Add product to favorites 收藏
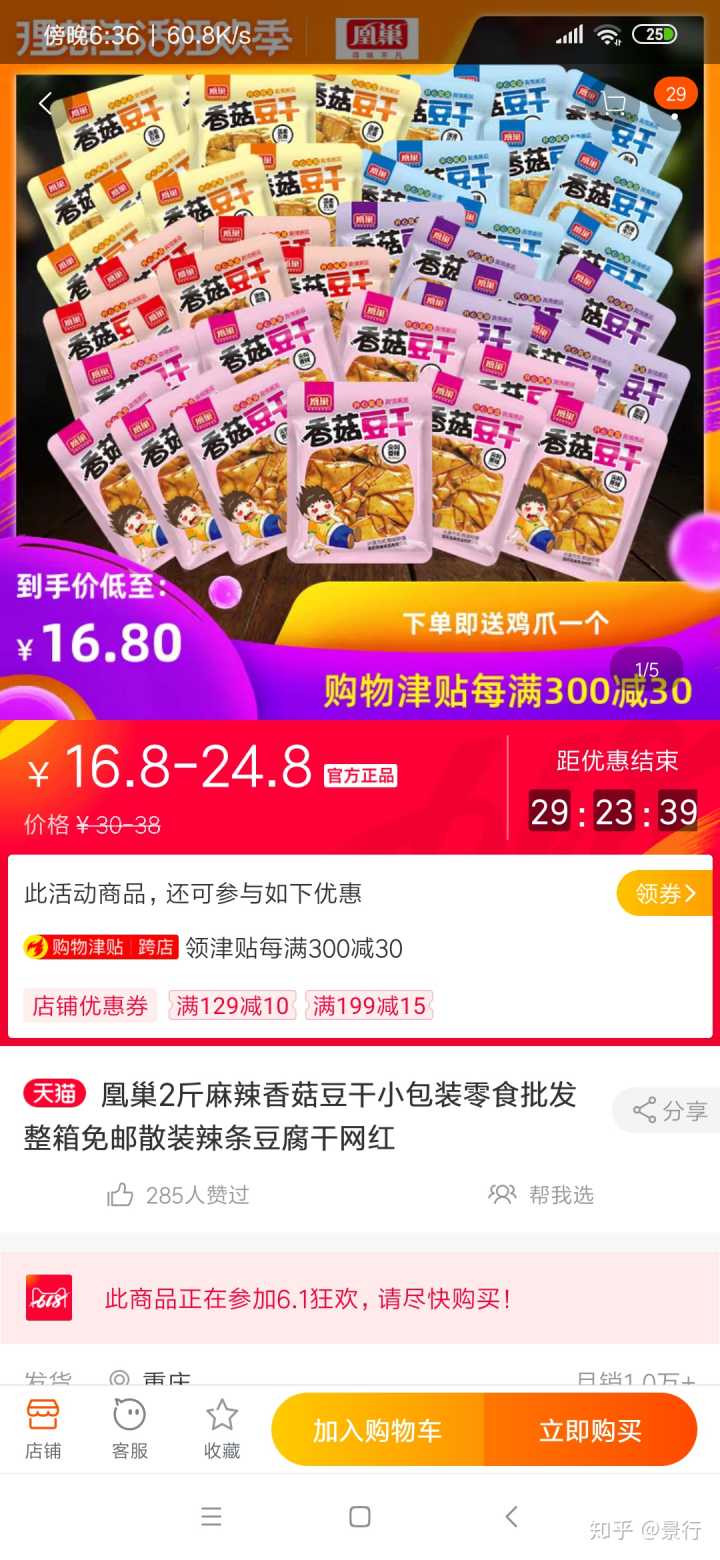Screen dimensions: 720x1560 click(222, 1429)
